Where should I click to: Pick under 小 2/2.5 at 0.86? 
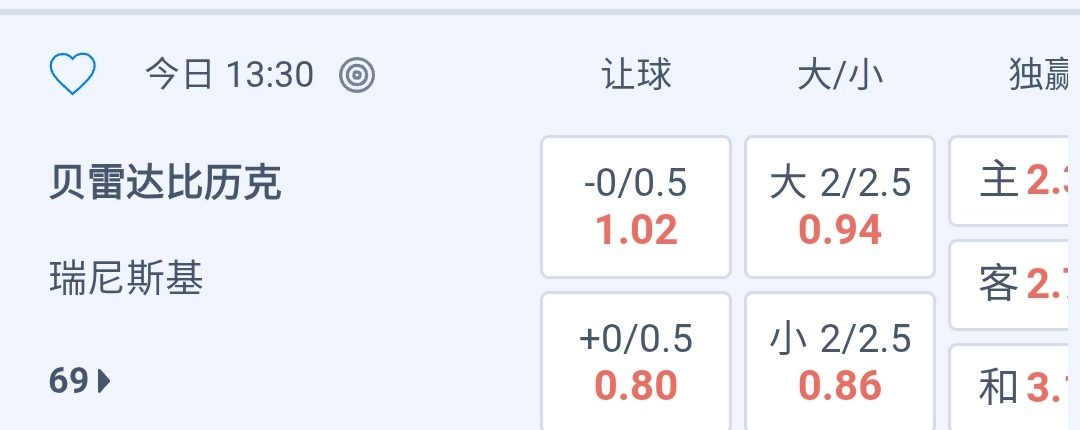click(x=840, y=362)
